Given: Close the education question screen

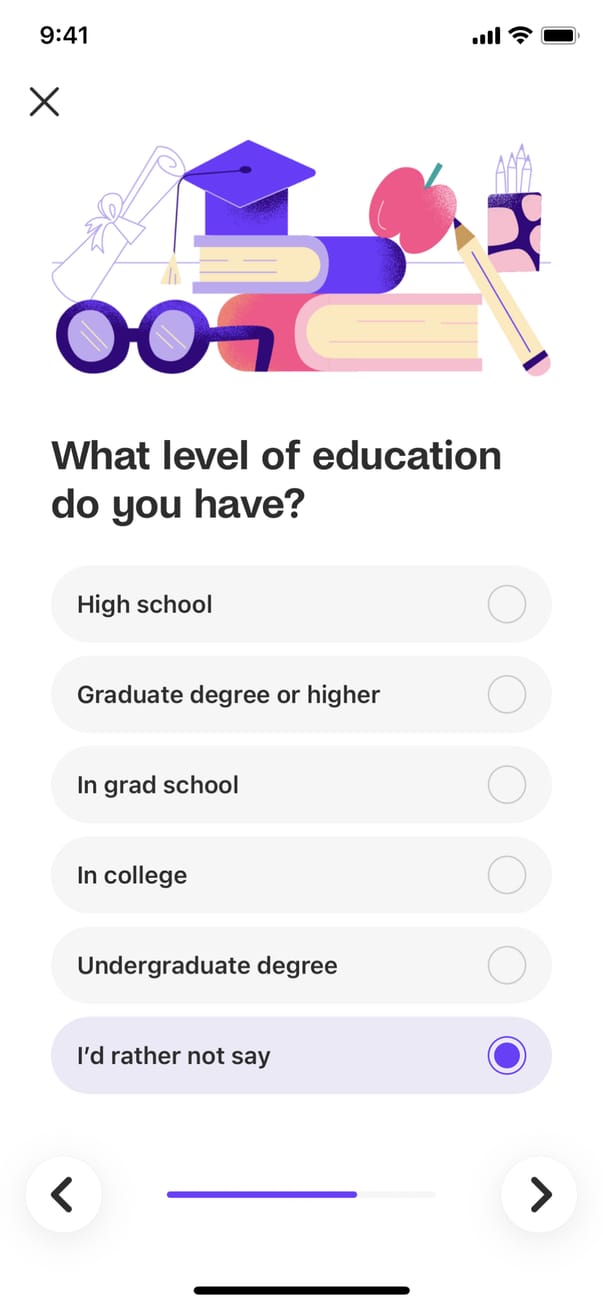Looking at the screenshot, I should (x=45, y=101).
